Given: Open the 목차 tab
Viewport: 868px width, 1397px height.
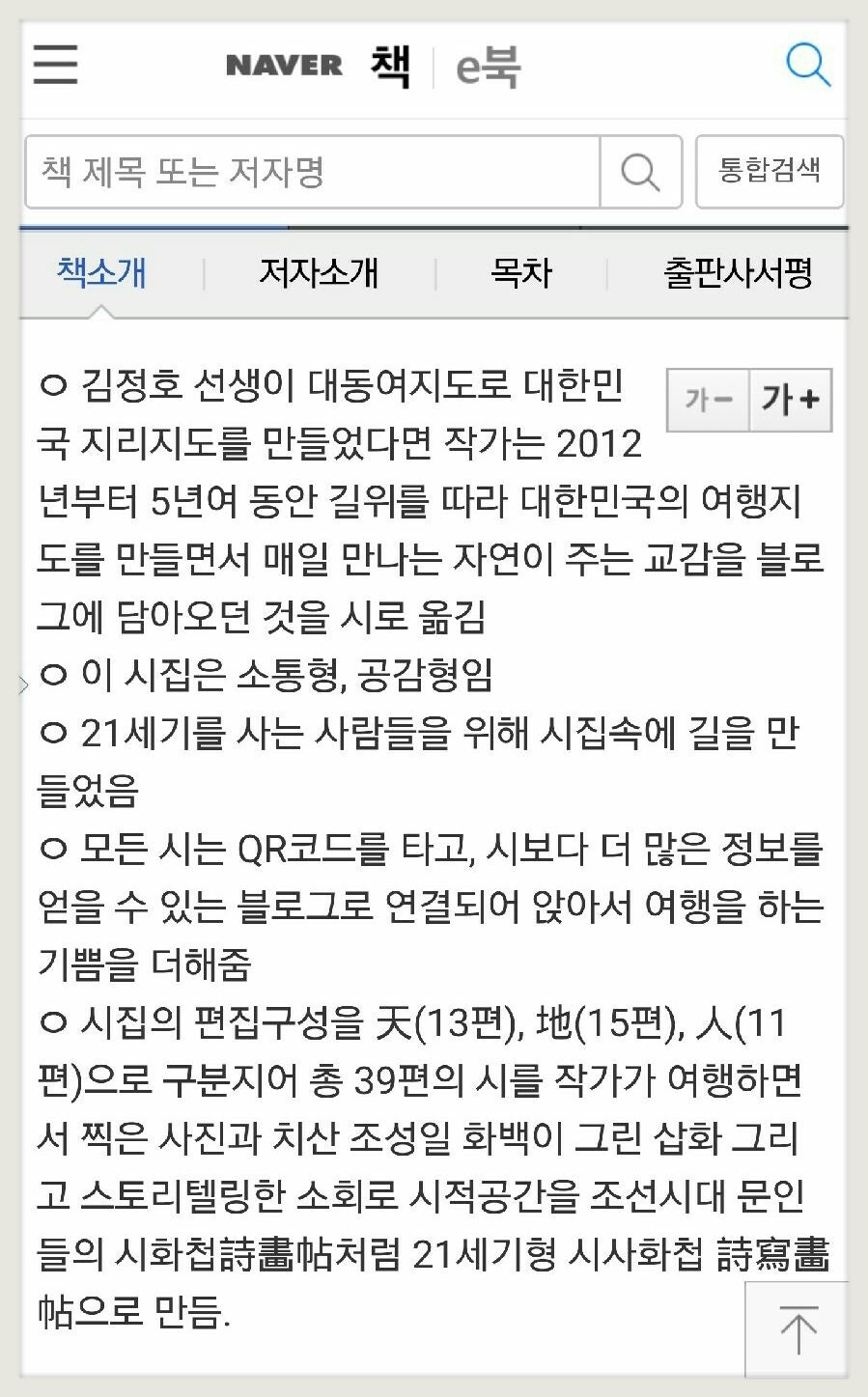Looking at the screenshot, I should pos(521,273).
